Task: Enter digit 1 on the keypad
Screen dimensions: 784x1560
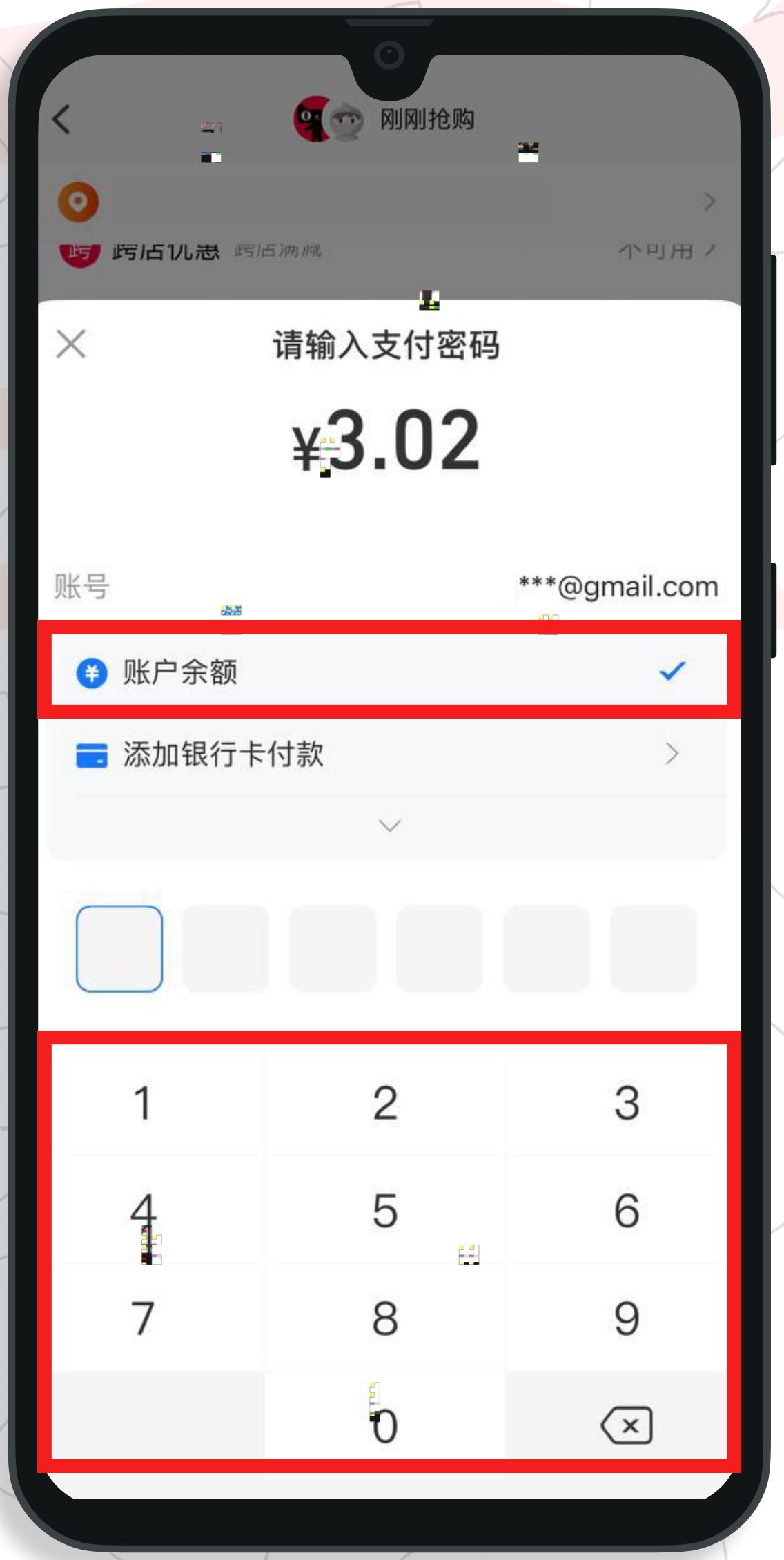Action: click(x=144, y=1102)
